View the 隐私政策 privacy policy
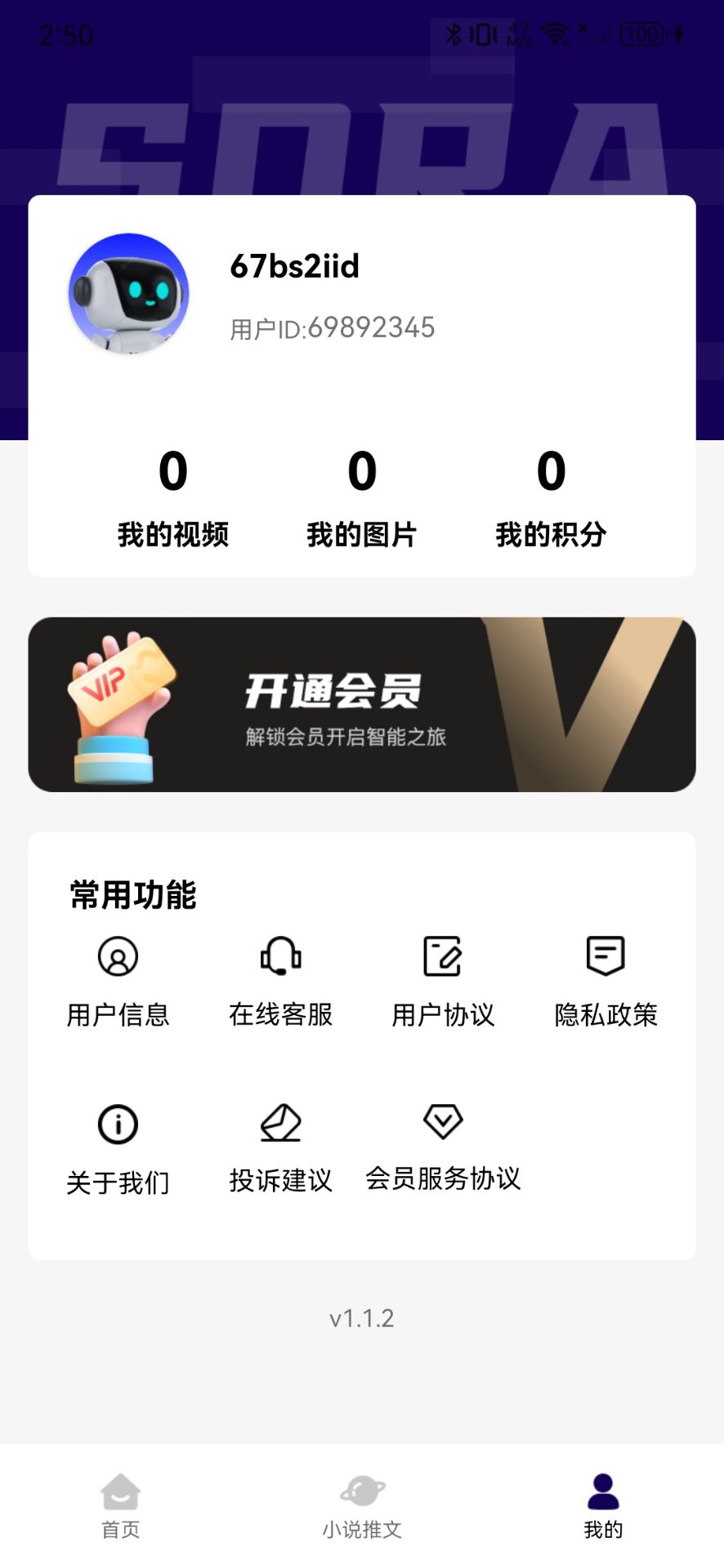The height and width of the screenshot is (1568, 724). click(606, 980)
